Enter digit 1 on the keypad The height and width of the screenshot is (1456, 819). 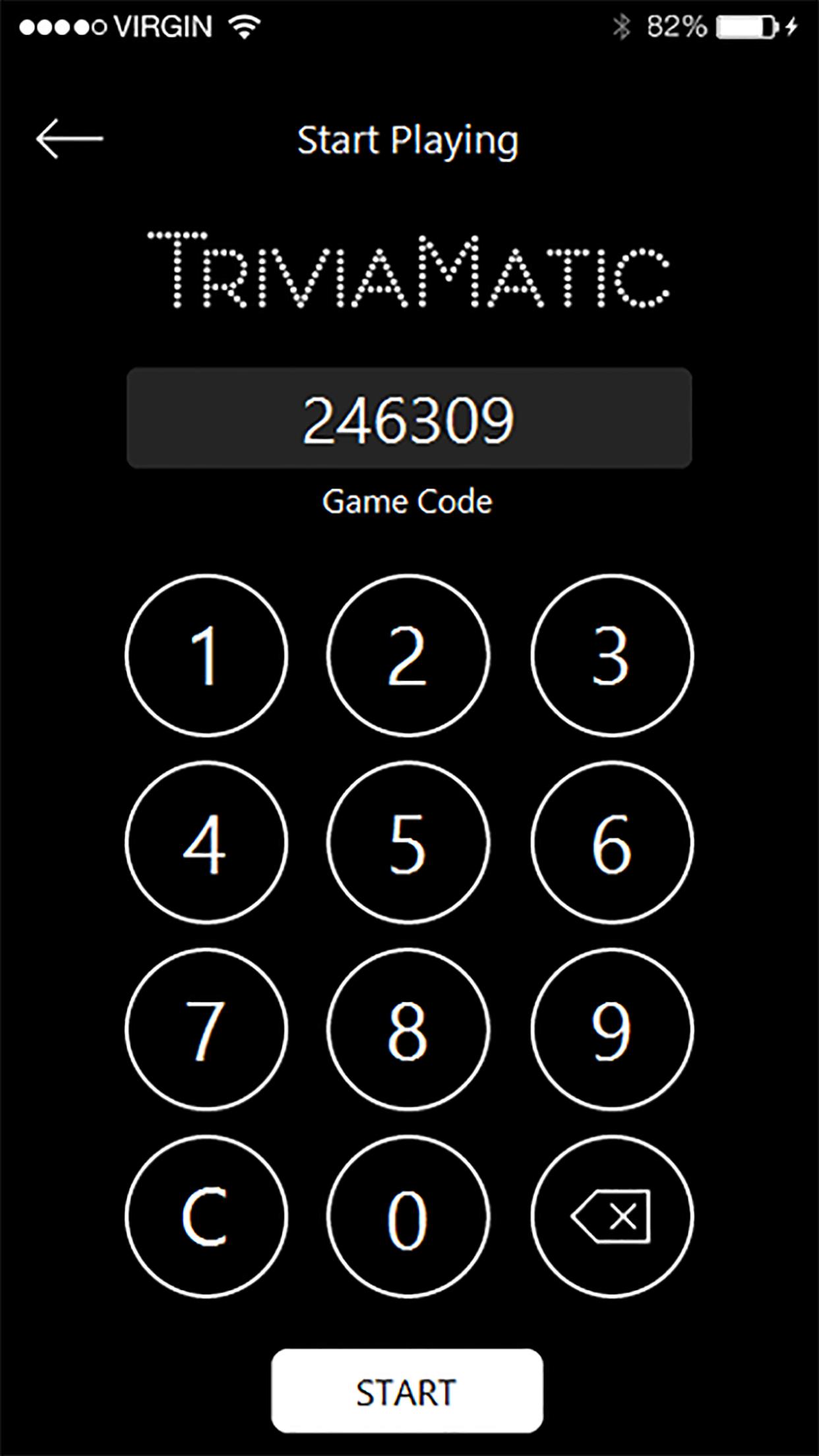206,655
